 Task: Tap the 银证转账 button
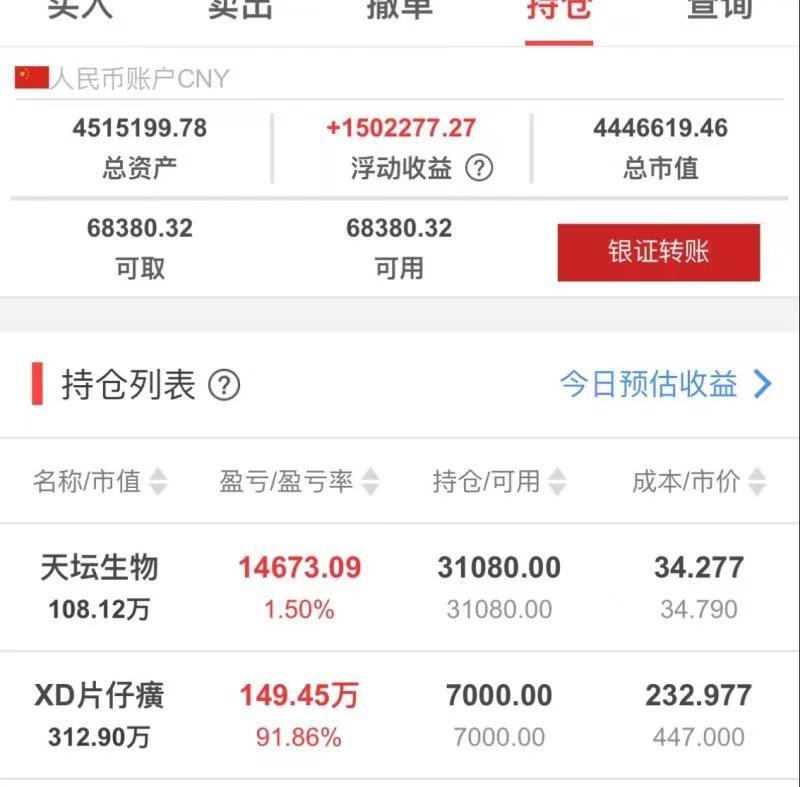click(x=658, y=252)
